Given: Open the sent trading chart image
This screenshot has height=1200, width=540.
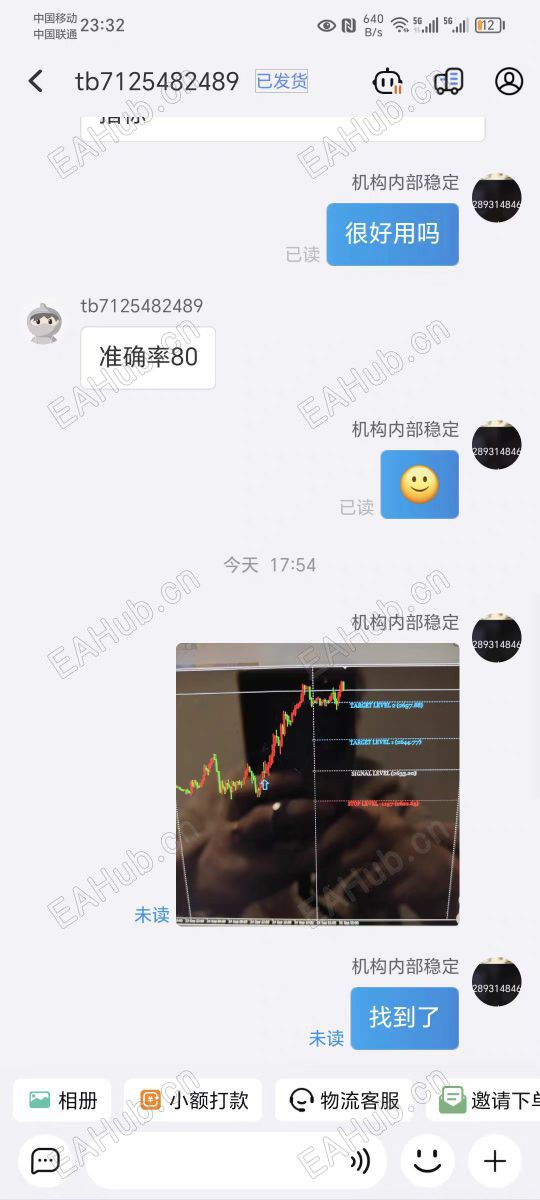Looking at the screenshot, I should pyautogui.click(x=318, y=784).
